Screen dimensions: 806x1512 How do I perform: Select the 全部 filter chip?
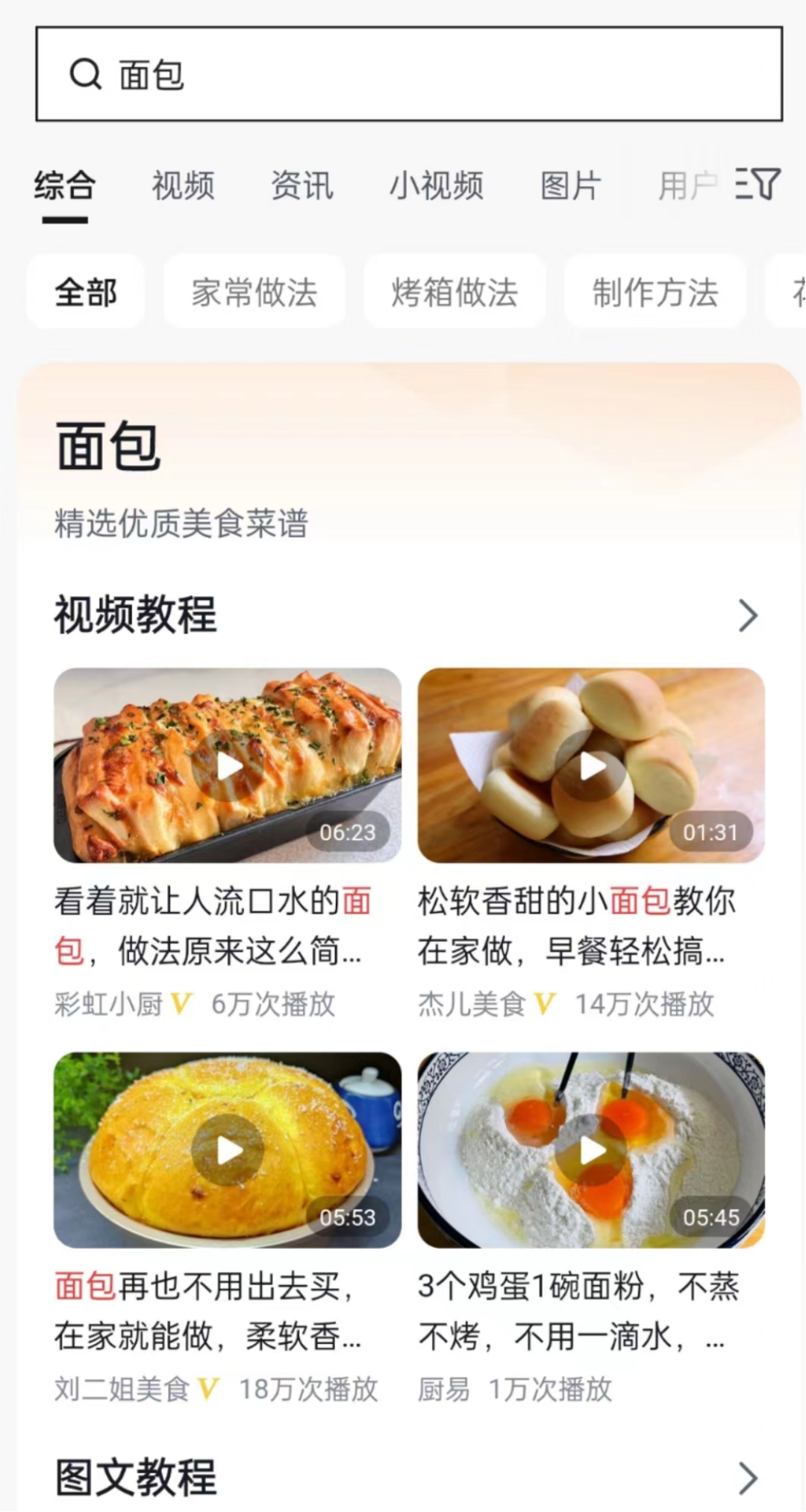pos(86,292)
